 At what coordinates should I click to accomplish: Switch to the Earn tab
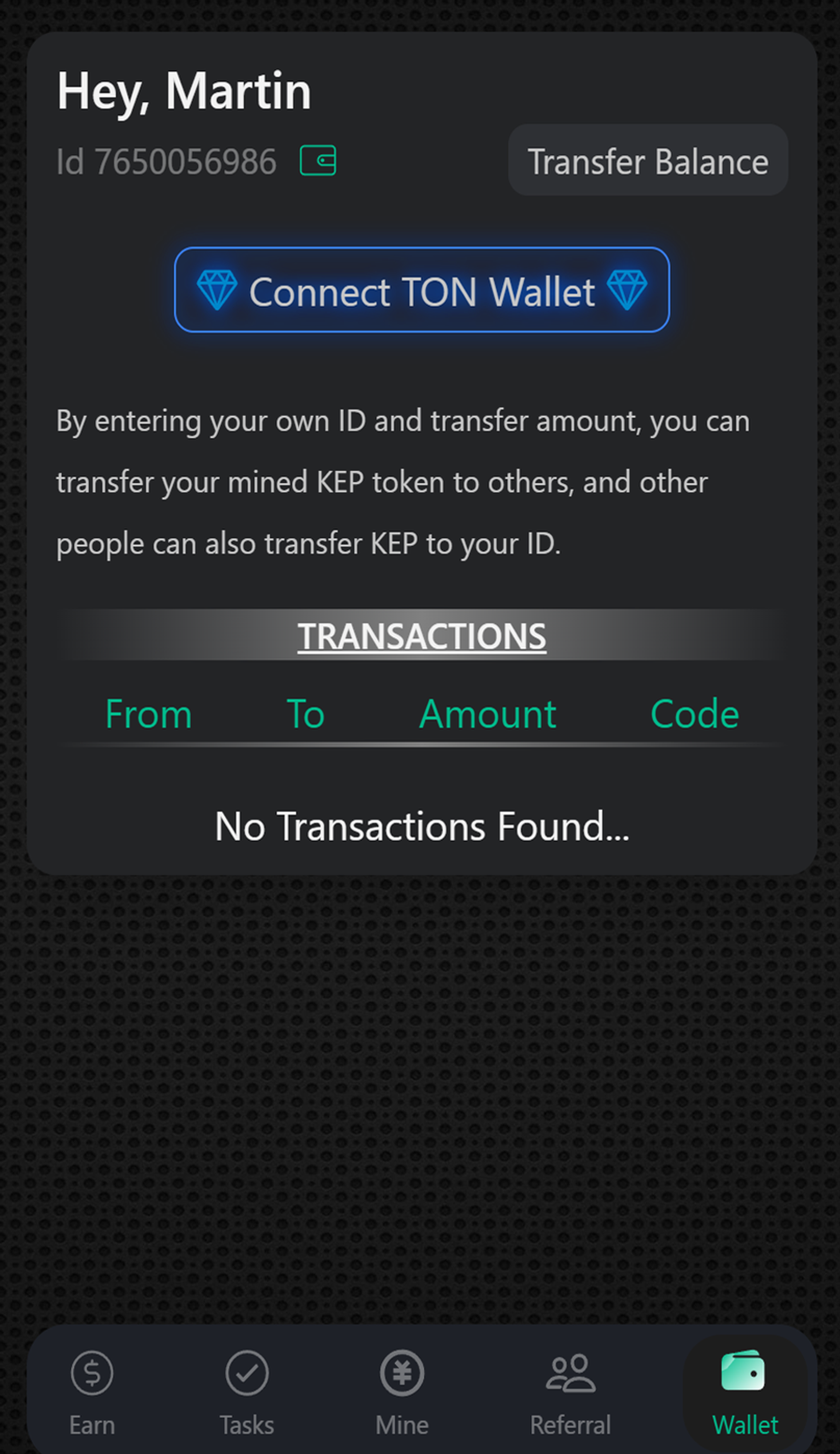[92, 1396]
